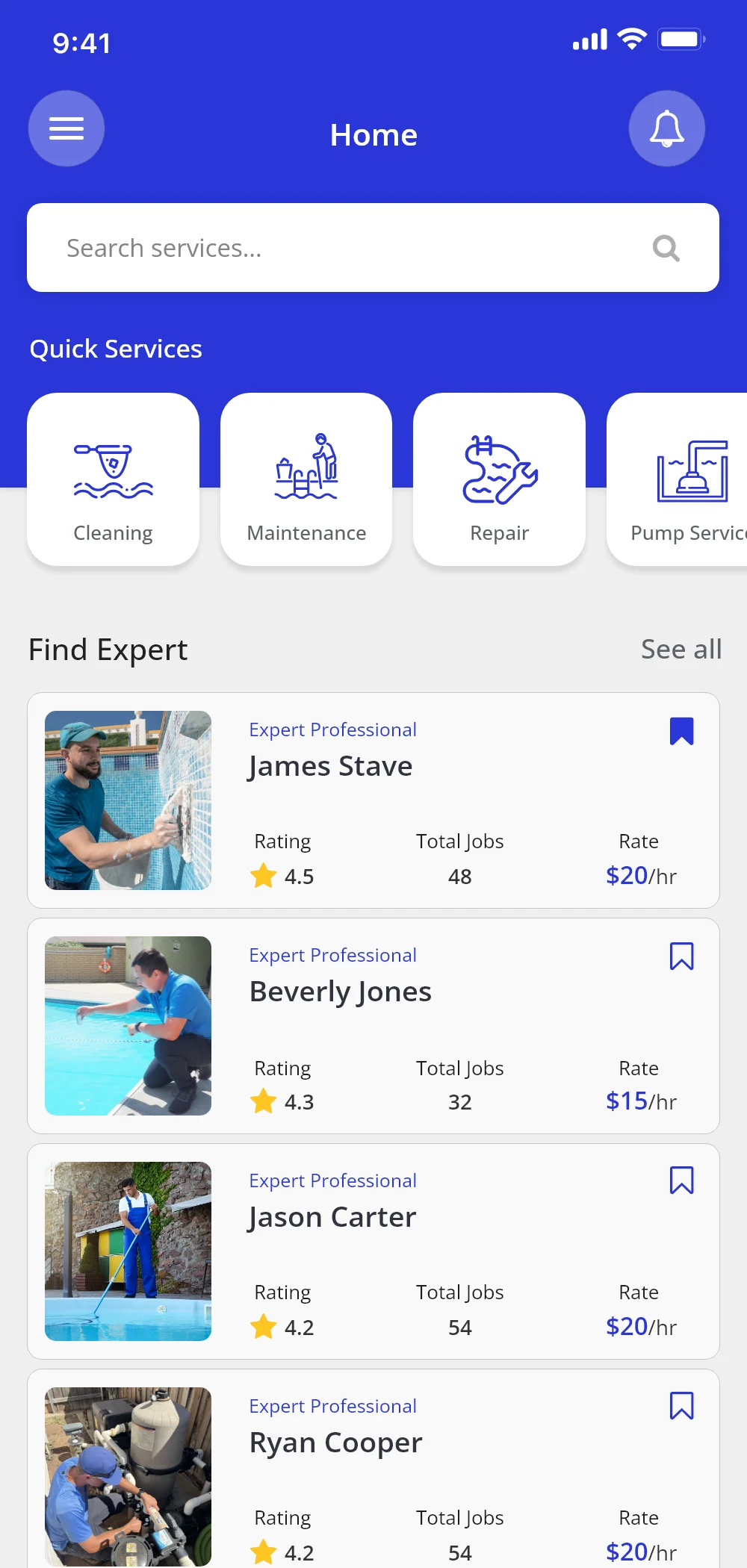Open James Stave's expert profile
The width and height of the screenshot is (747, 1568).
329,765
